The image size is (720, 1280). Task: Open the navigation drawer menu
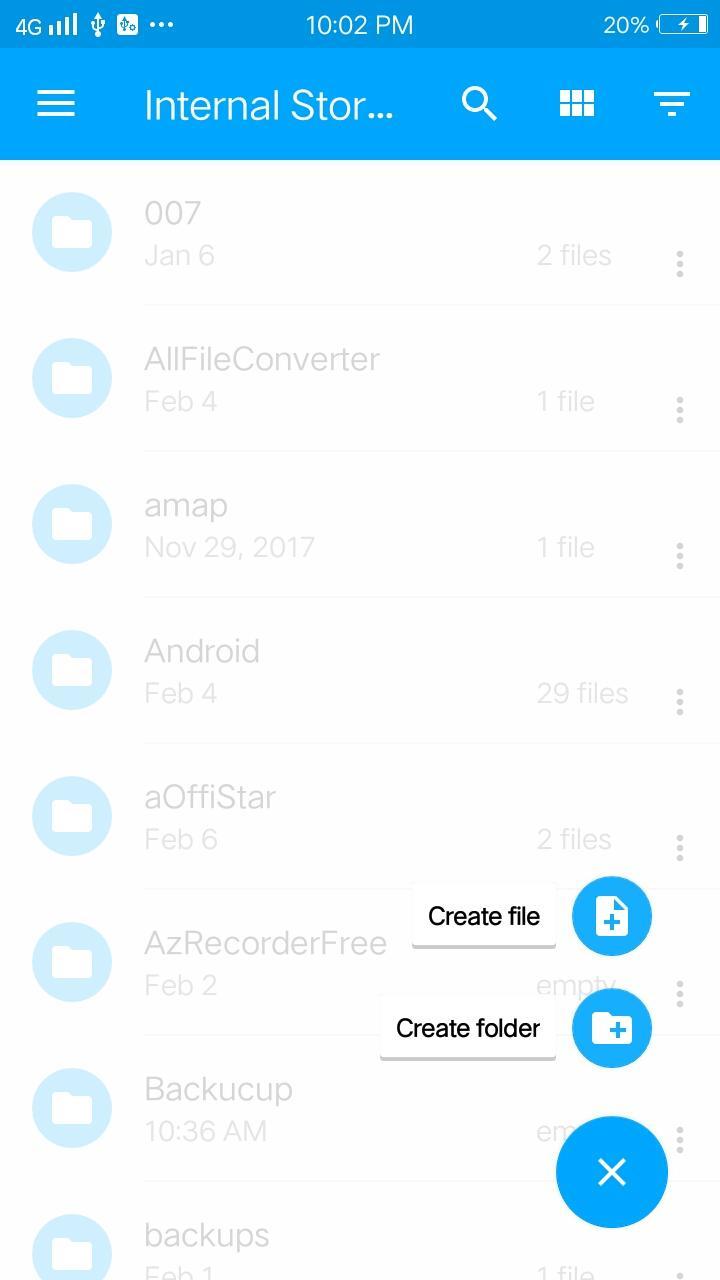(56, 104)
